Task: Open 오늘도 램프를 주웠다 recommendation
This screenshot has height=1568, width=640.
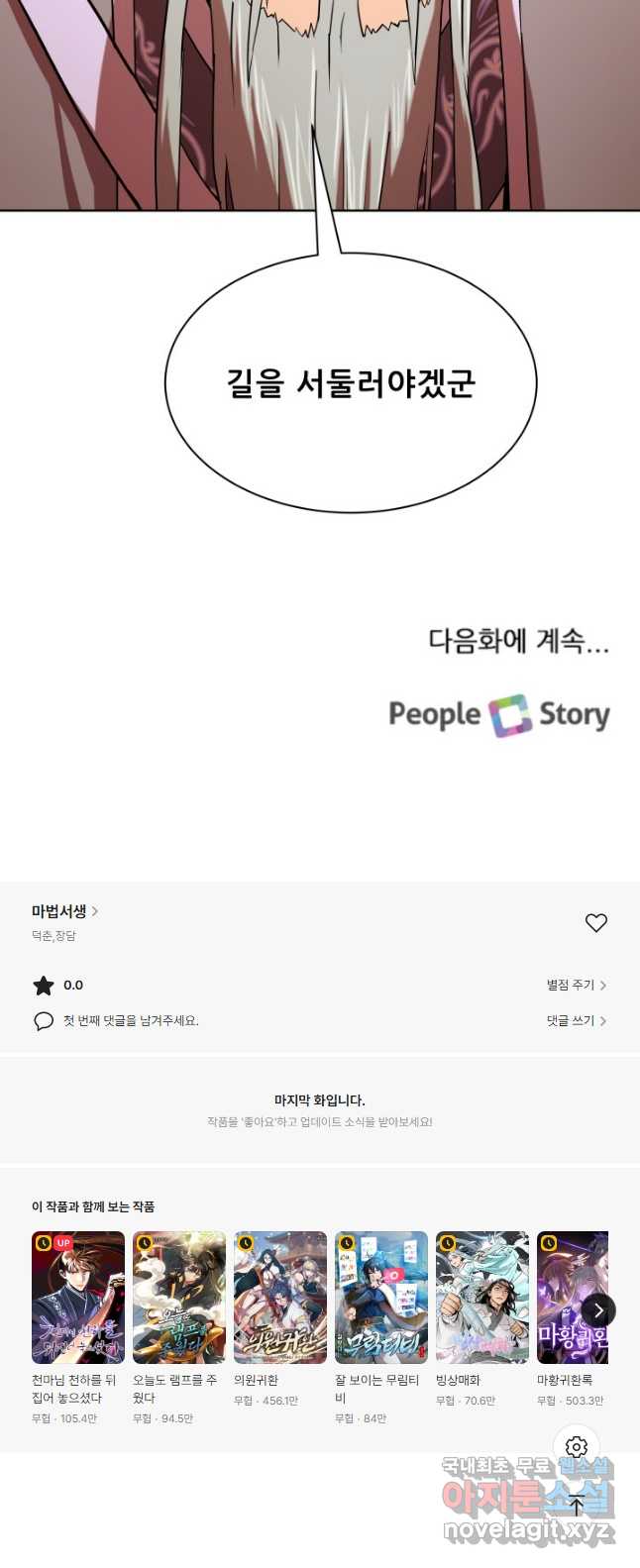Action: click(x=179, y=1298)
